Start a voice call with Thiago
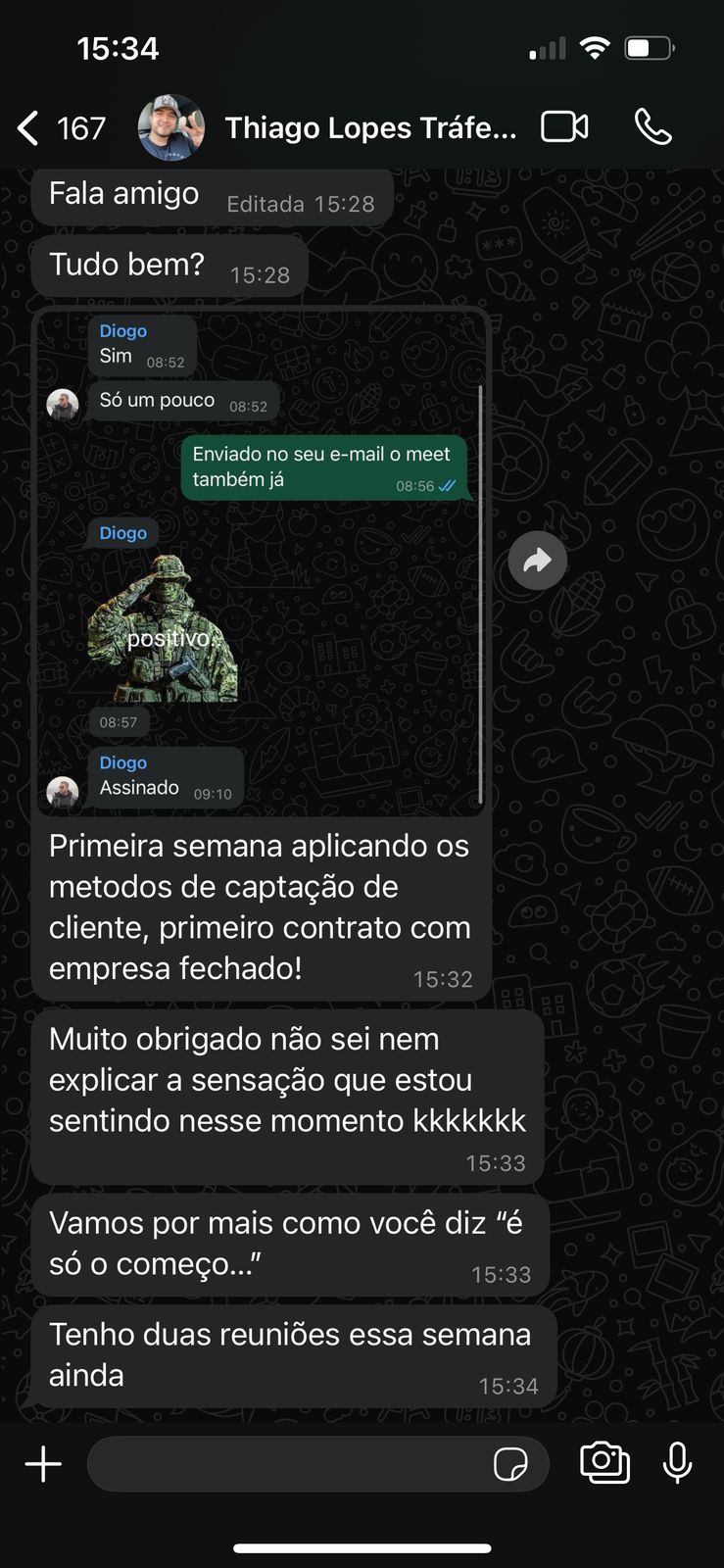 (652, 127)
